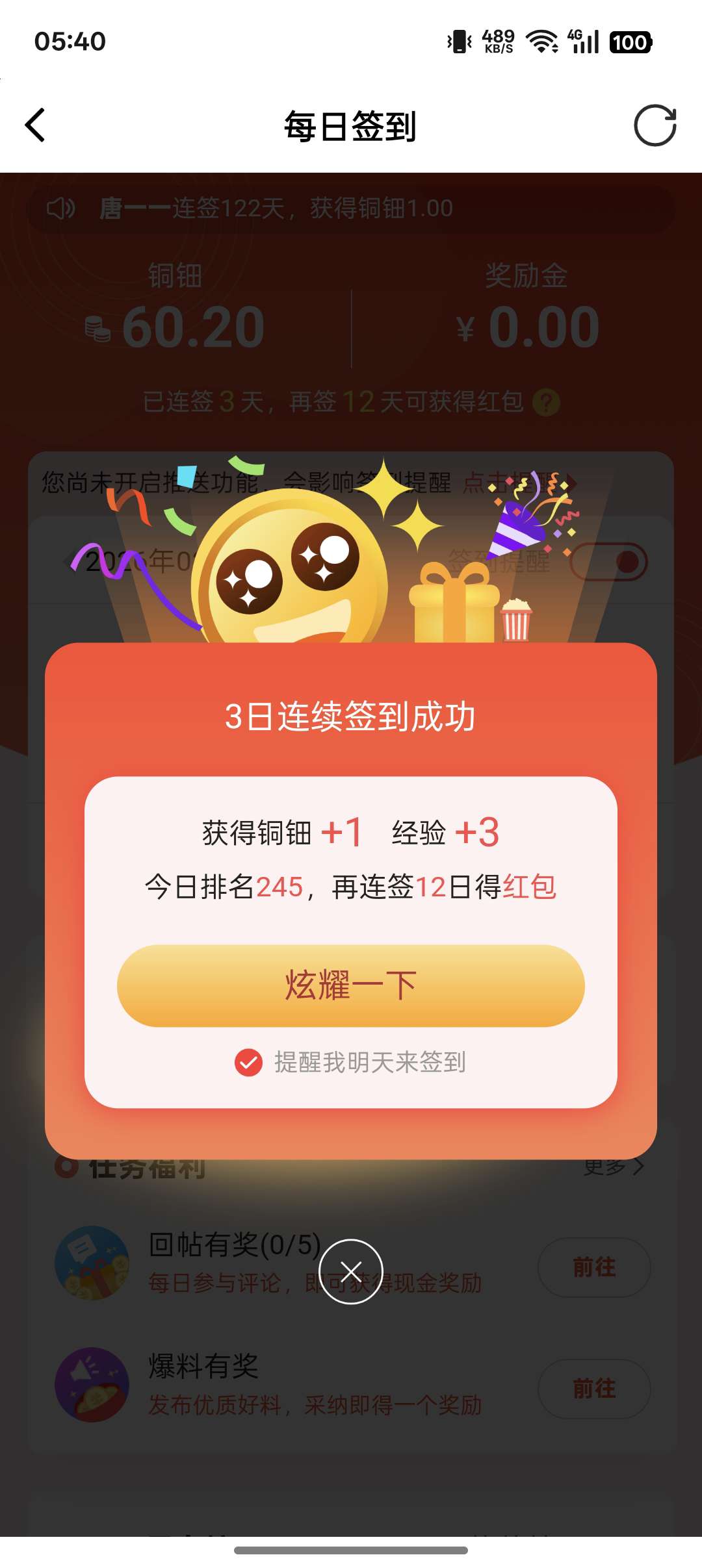Tap the 炫耀一下 button
This screenshot has width=702, height=1568.
(350, 985)
